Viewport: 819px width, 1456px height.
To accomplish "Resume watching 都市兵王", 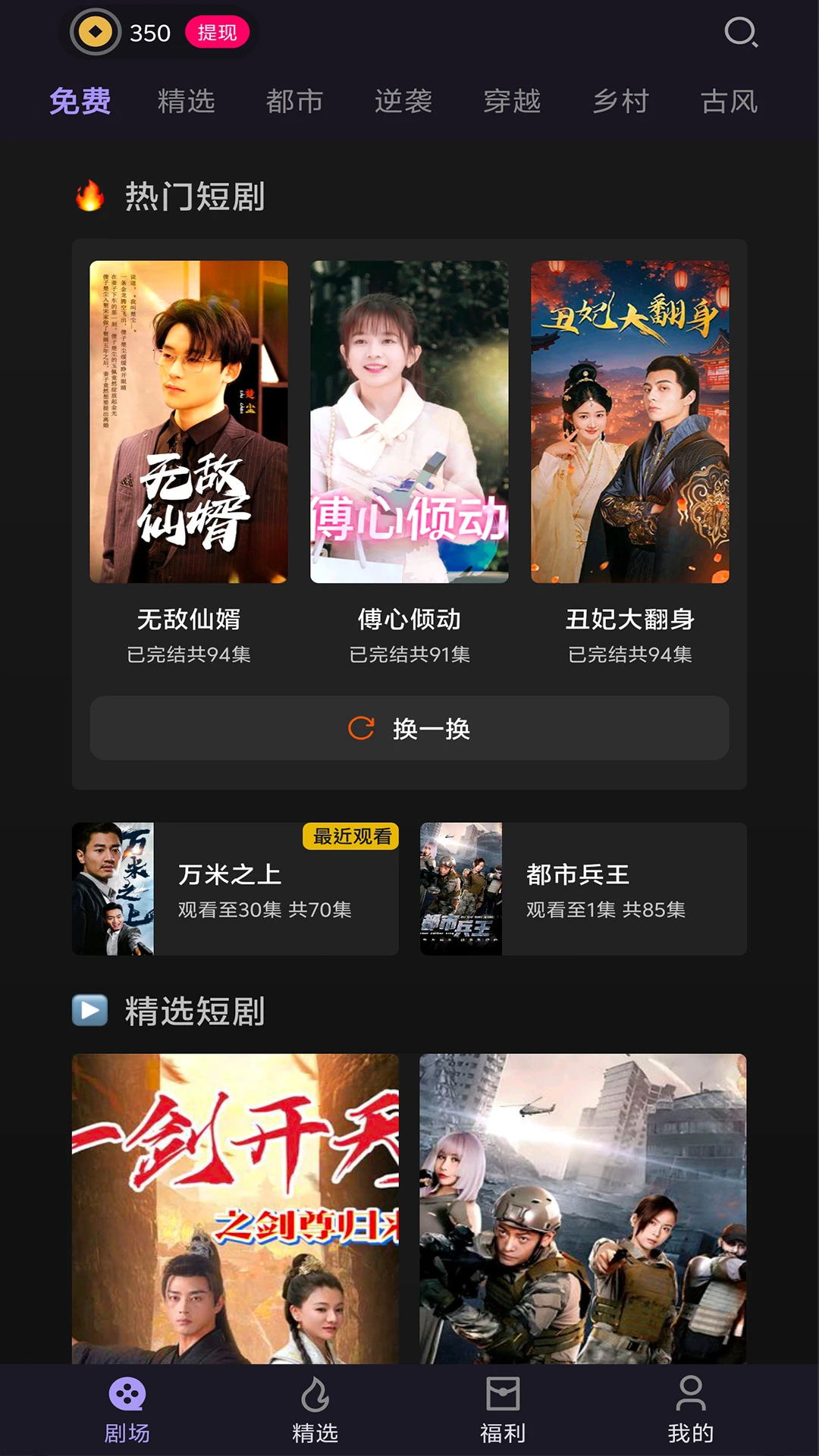I will click(x=583, y=889).
